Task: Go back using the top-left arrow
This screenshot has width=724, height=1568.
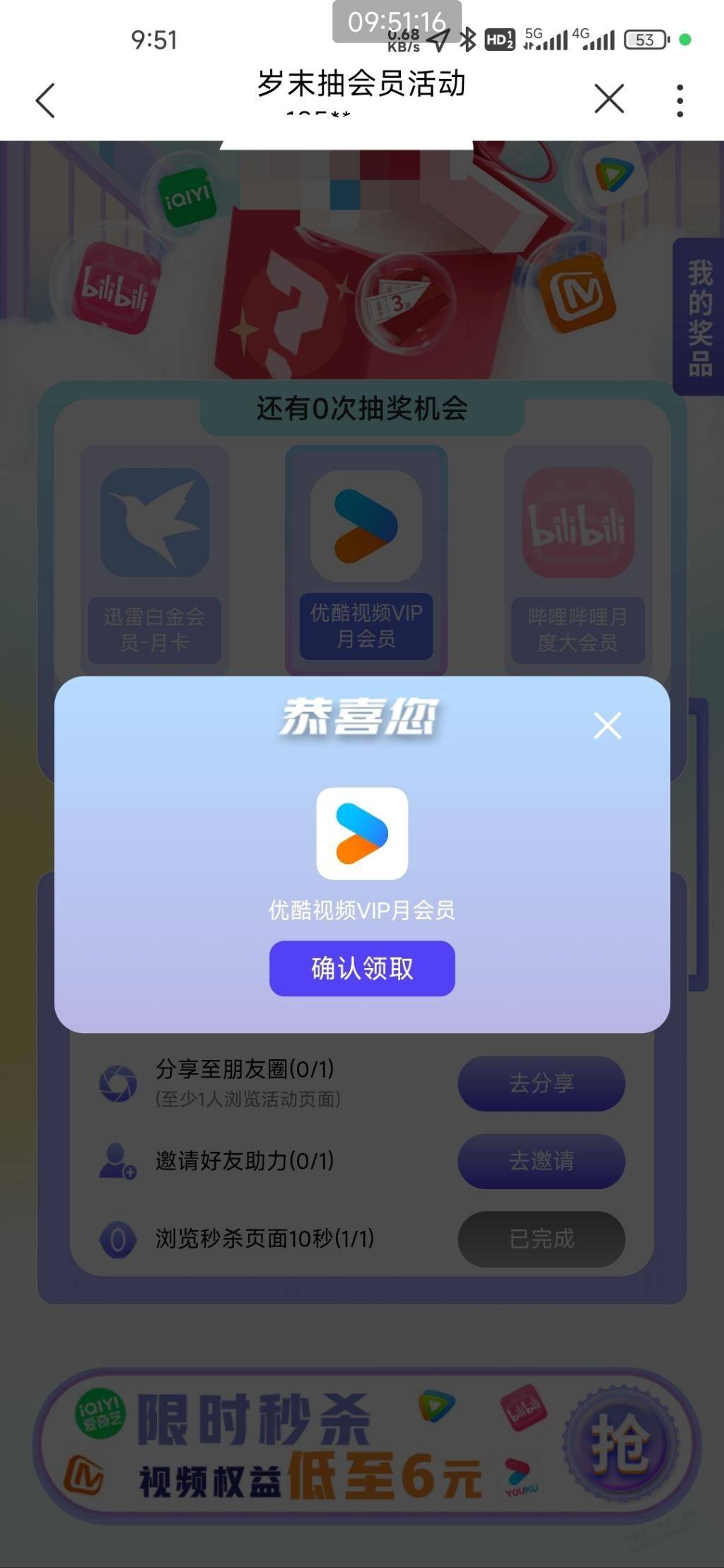Action: [x=45, y=100]
